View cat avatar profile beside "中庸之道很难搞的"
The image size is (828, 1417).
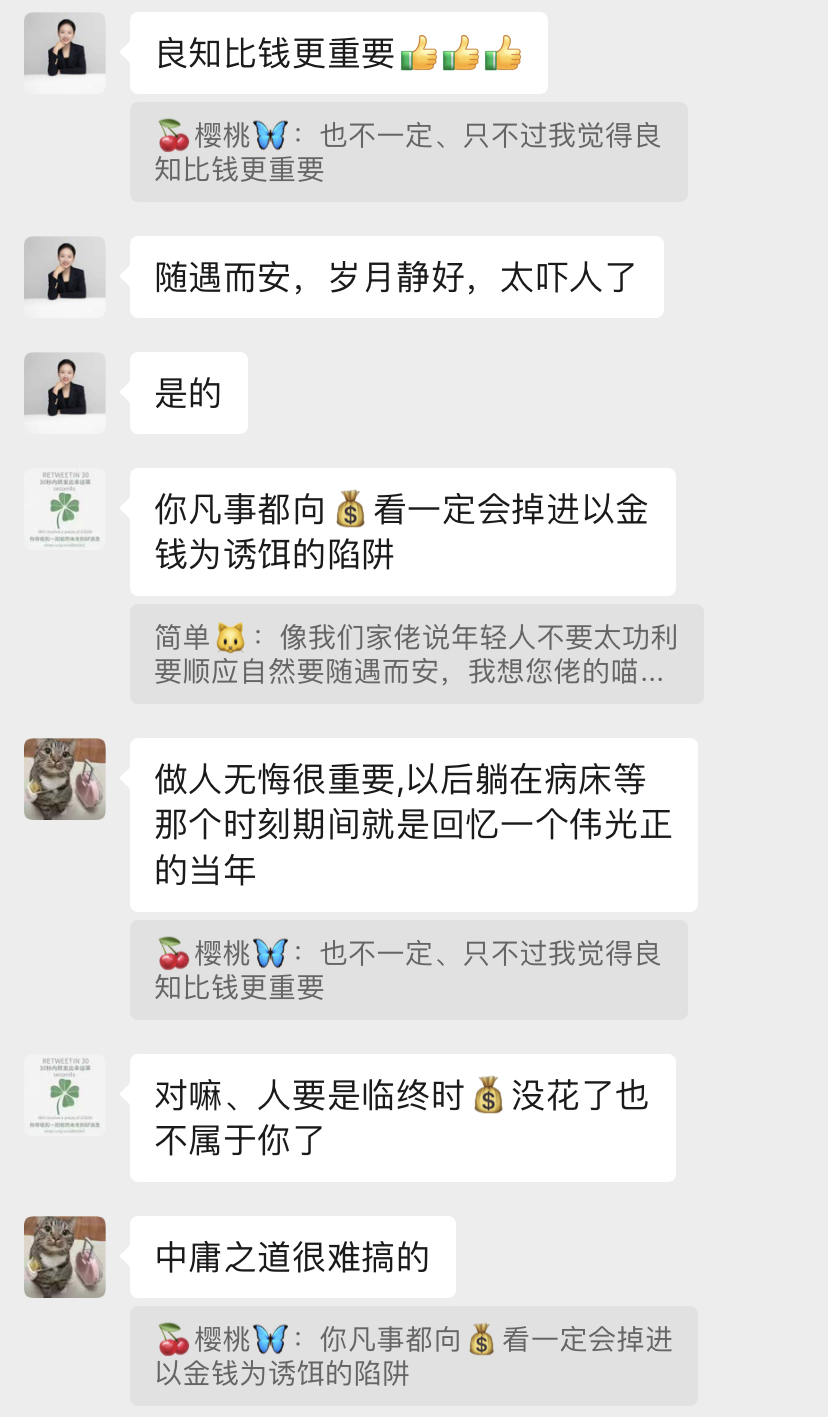[65, 1257]
